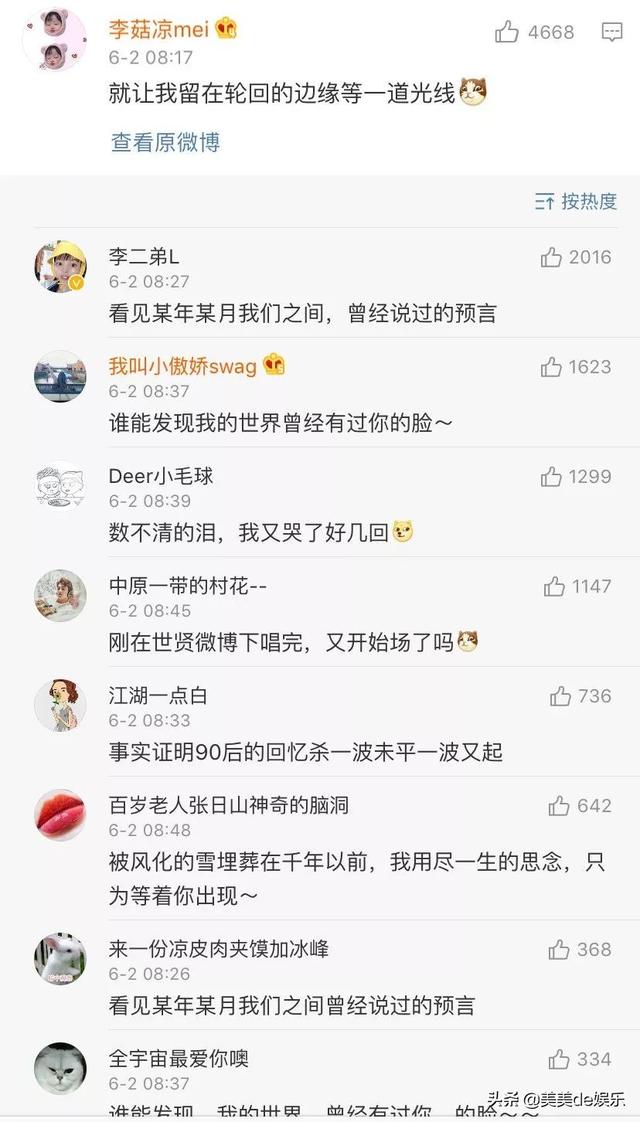The image size is (640, 1122).
Task: Like 中原一带的村花--'s comment
Action: (x=554, y=587)
